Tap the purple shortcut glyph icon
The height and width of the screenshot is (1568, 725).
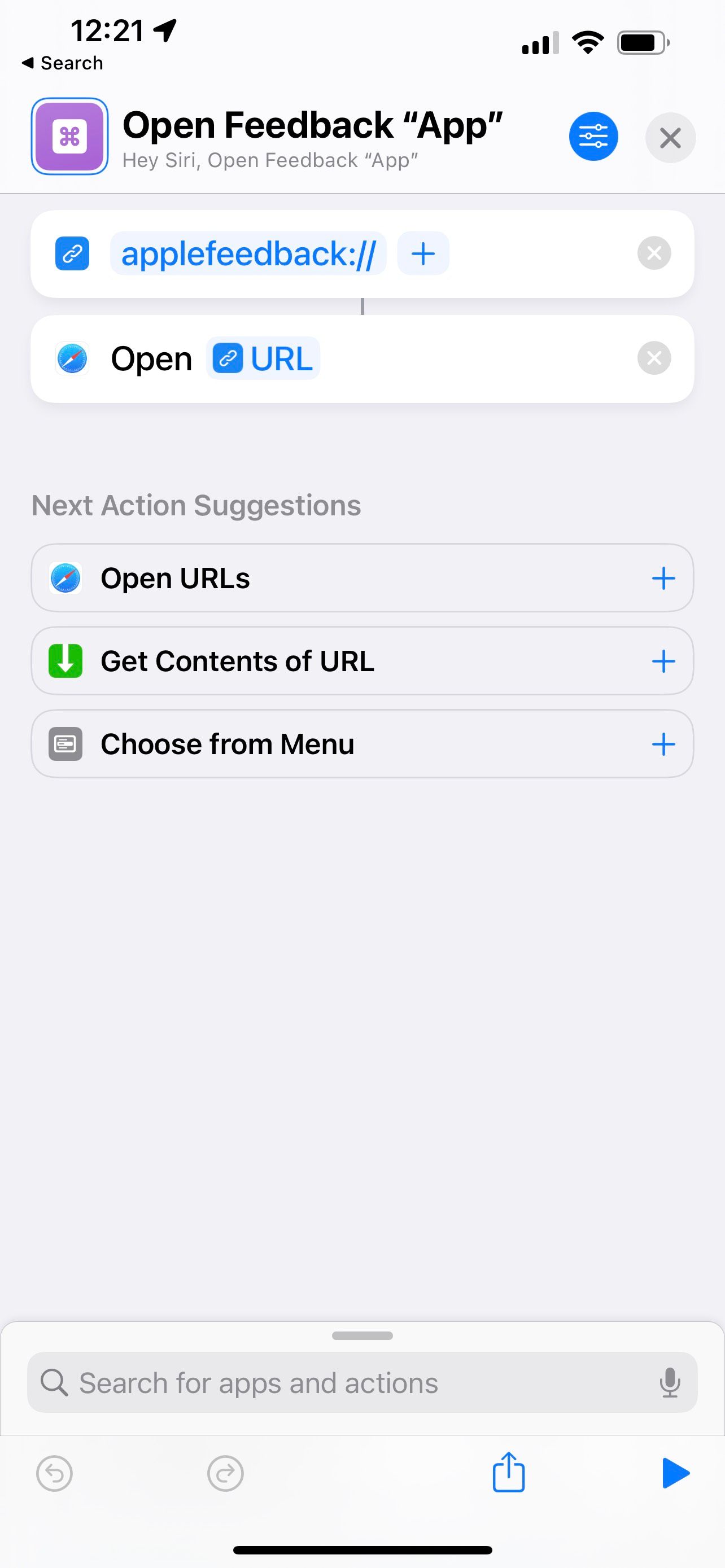(x=69, y=137)
